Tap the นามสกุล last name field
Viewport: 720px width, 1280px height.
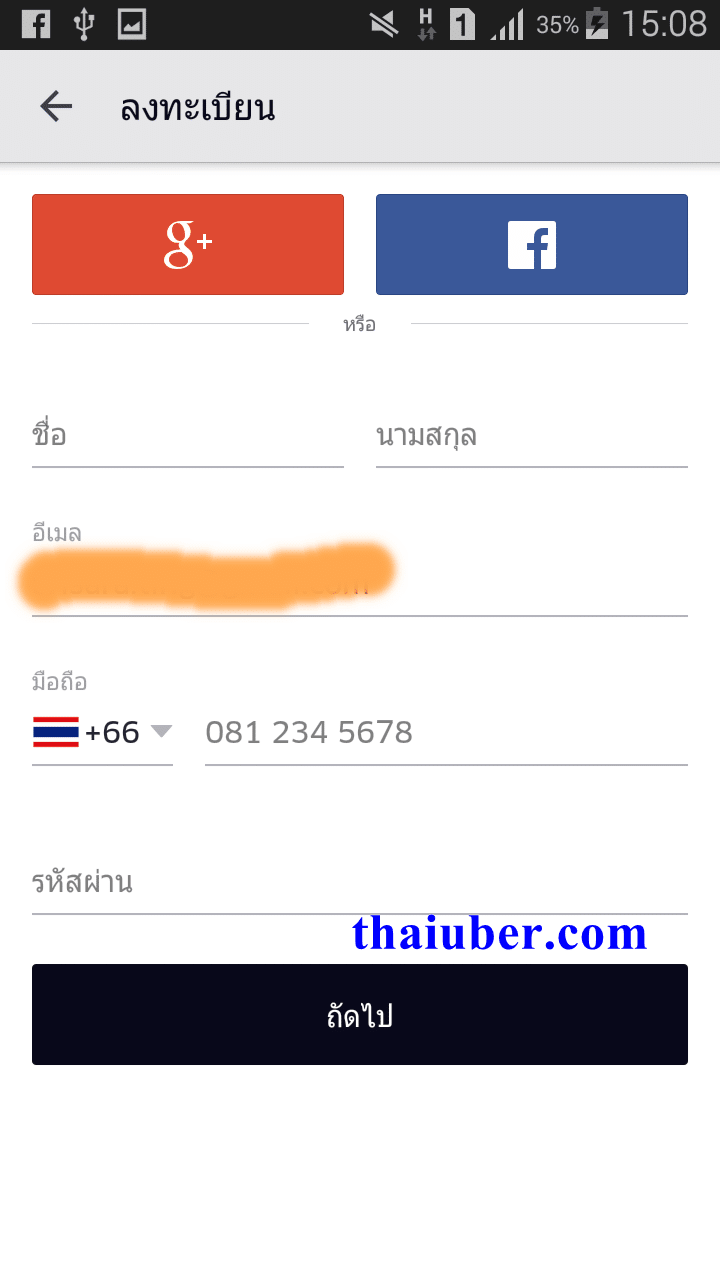[x=532, y=436]
